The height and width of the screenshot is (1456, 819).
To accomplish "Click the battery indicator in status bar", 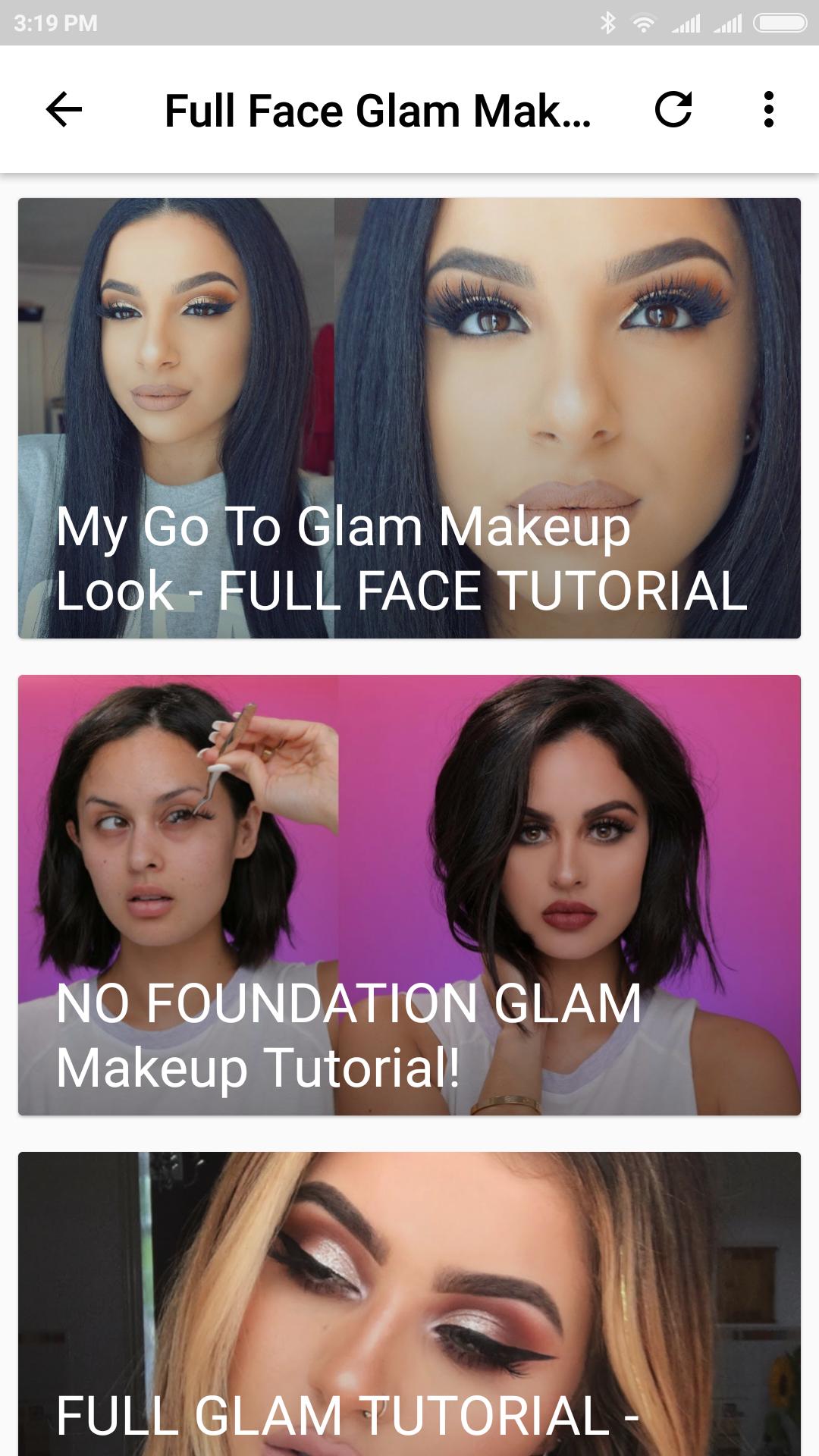I will point(781,23).
